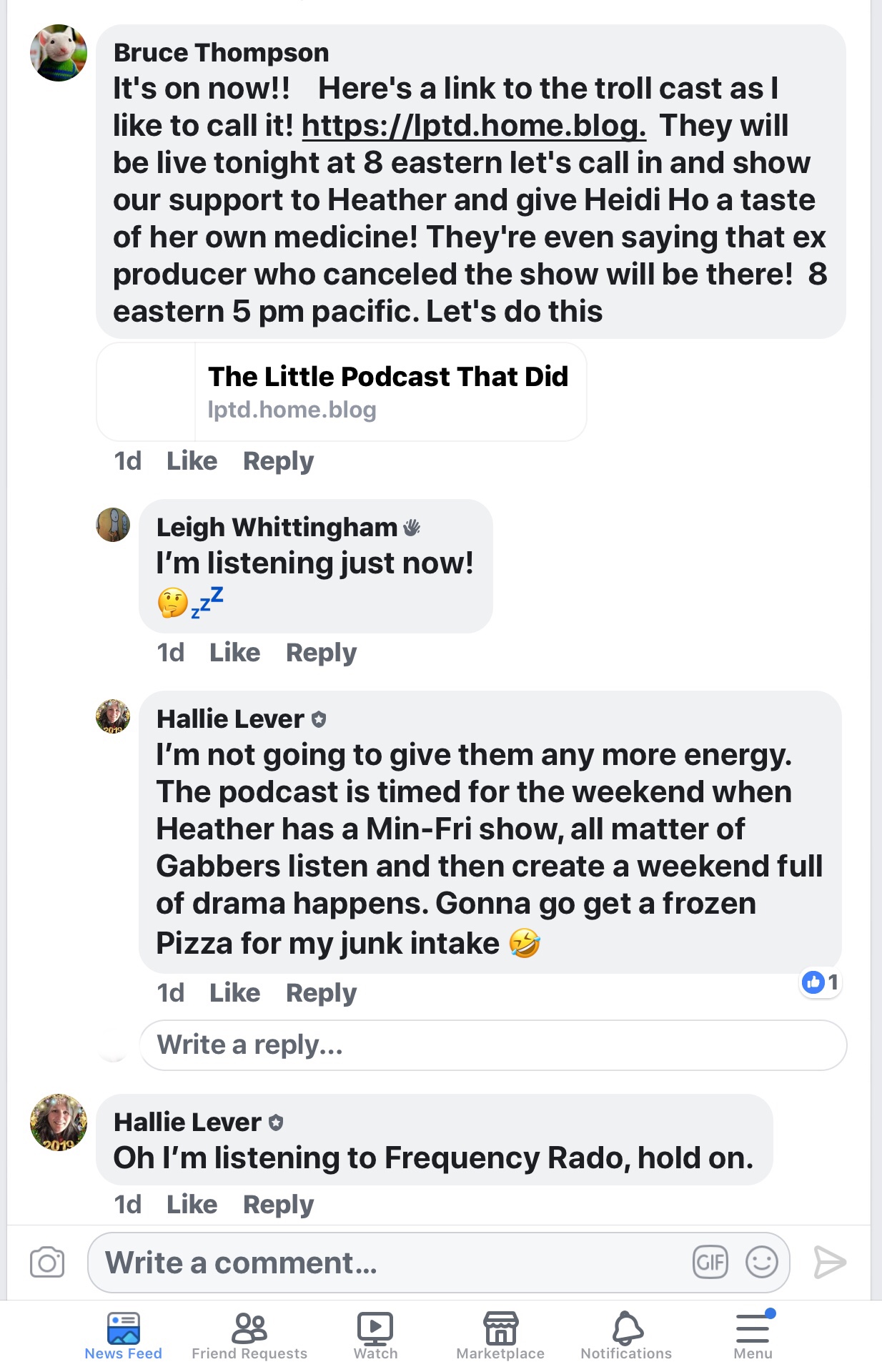Like Leigh Whittingham's reply
Screen dimensions: 882x1372
(x=234, y=653)
